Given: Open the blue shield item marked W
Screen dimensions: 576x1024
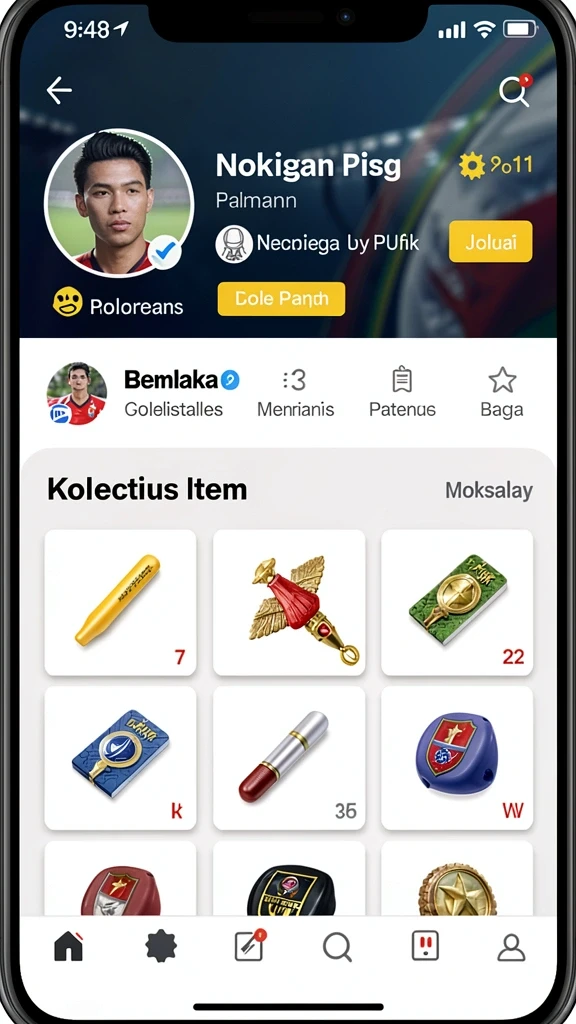Looking at the screenshot, I should click(457, 758).
